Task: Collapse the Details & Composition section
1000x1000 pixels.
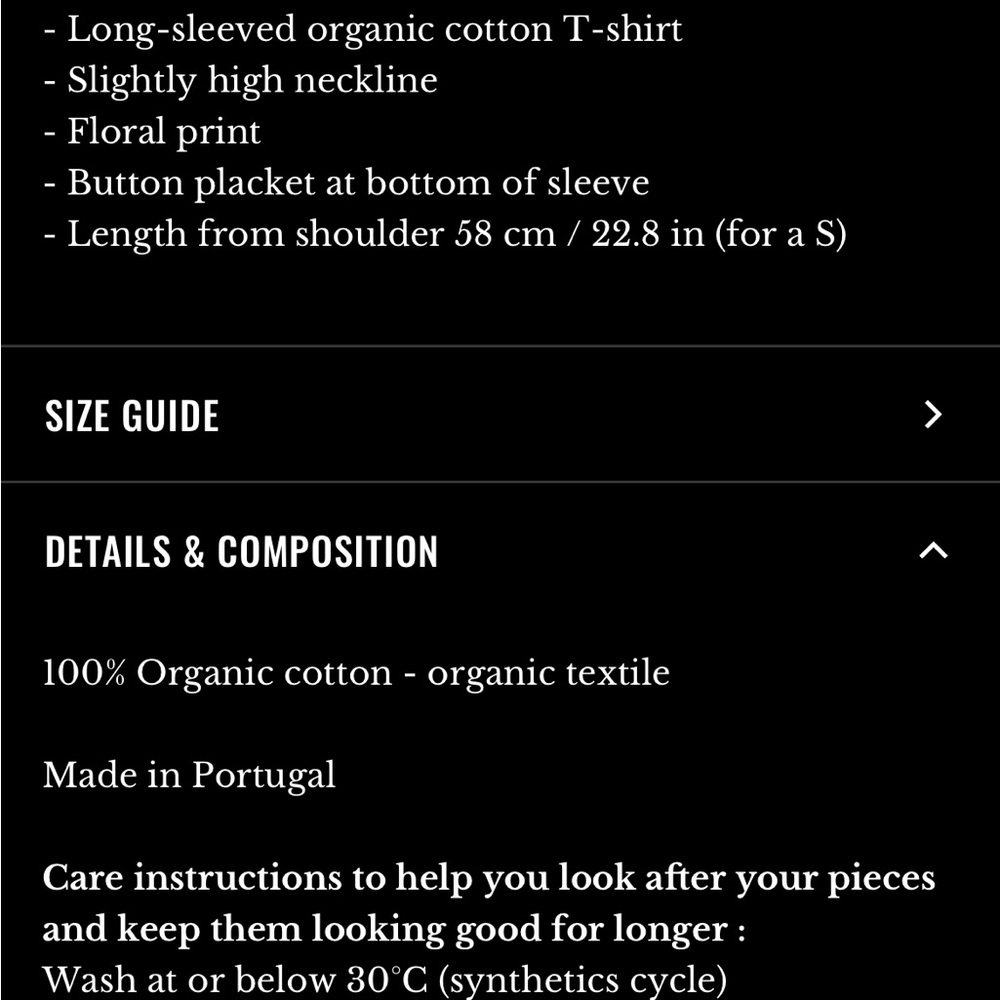Action: [932, 551]
